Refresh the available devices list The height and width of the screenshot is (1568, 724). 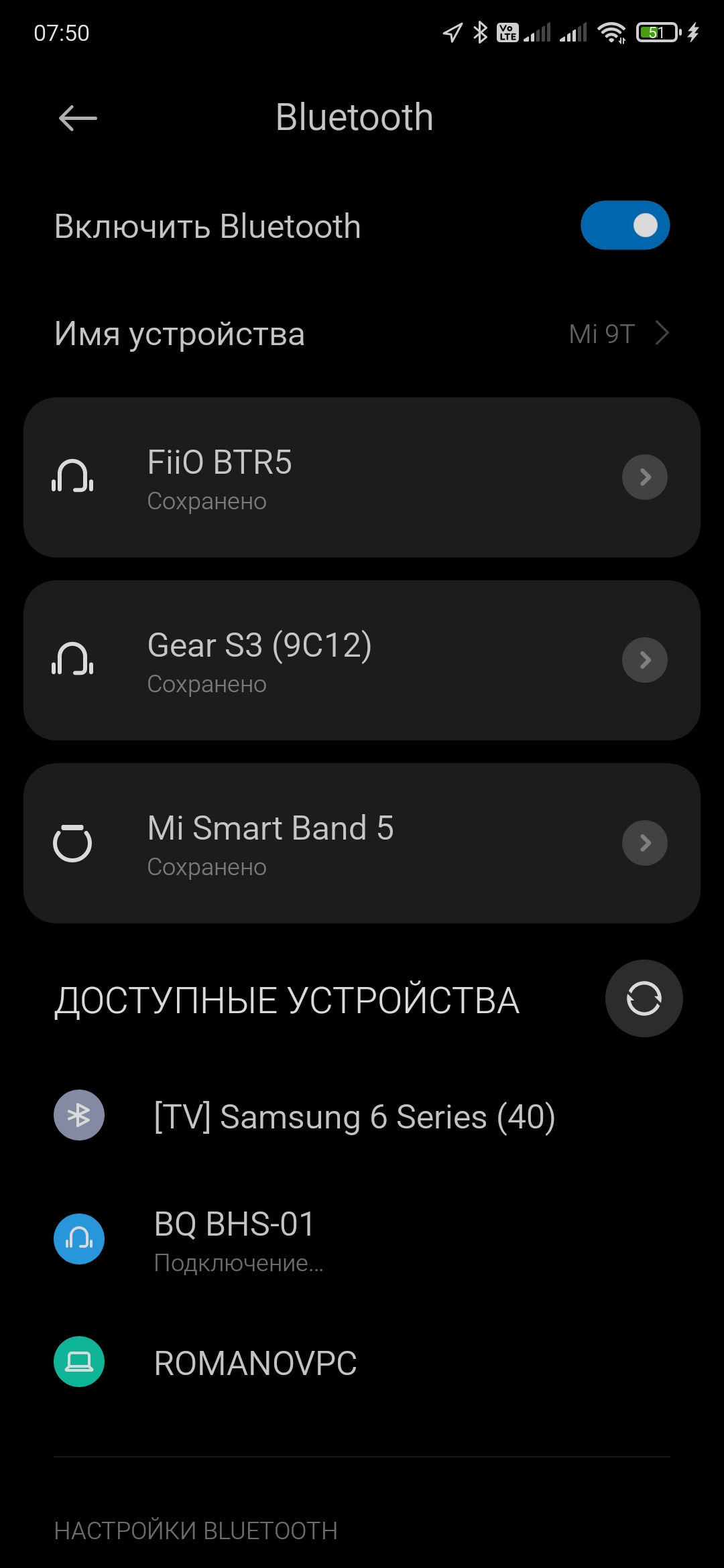click(644, 998)
